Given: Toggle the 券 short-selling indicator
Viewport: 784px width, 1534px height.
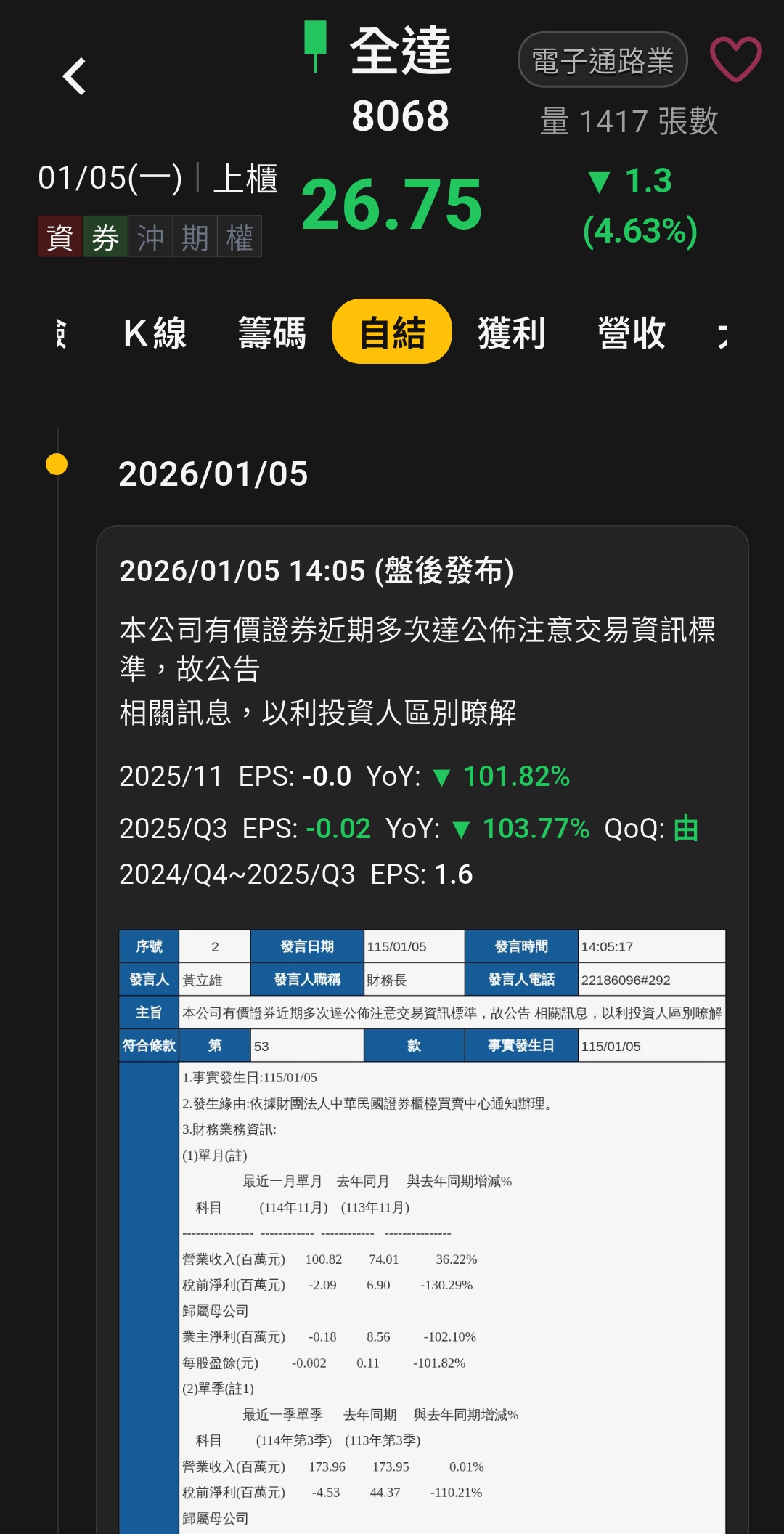Looking at the screenshot, I should pyautogui.click(x=104, y=235).
